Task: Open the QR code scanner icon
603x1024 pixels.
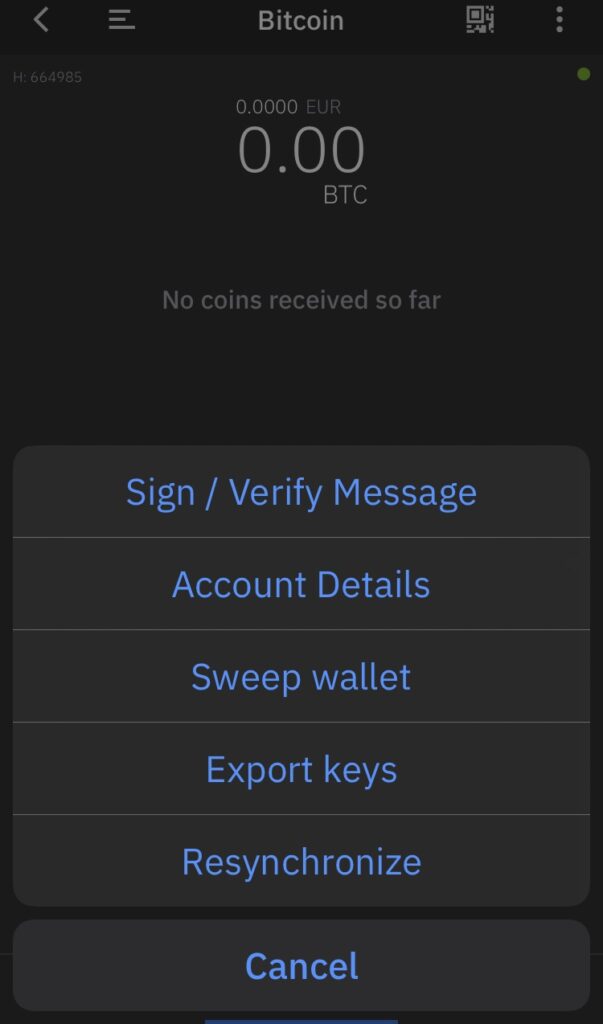Action: (x=480, y=20)
